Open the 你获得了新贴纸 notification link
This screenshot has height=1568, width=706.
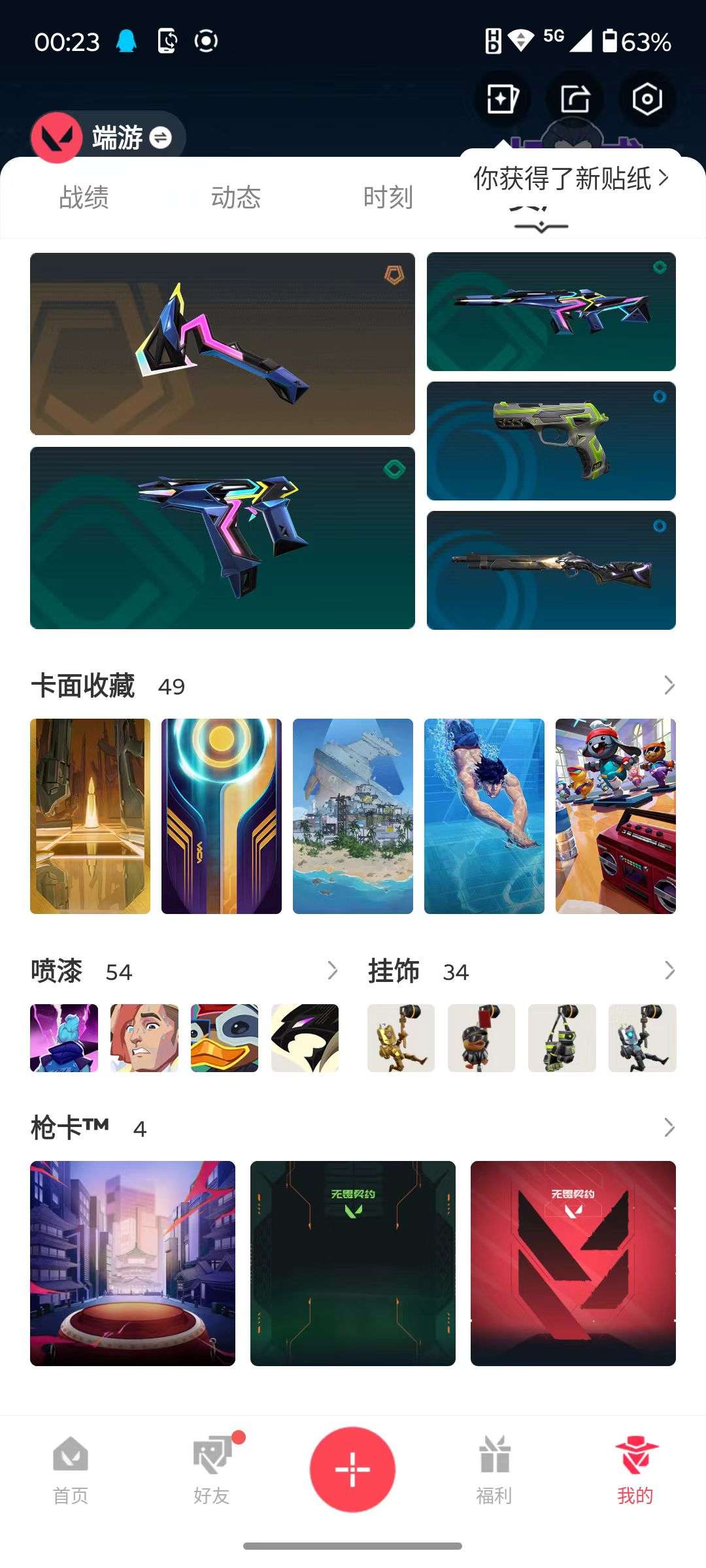pos(569,178)
